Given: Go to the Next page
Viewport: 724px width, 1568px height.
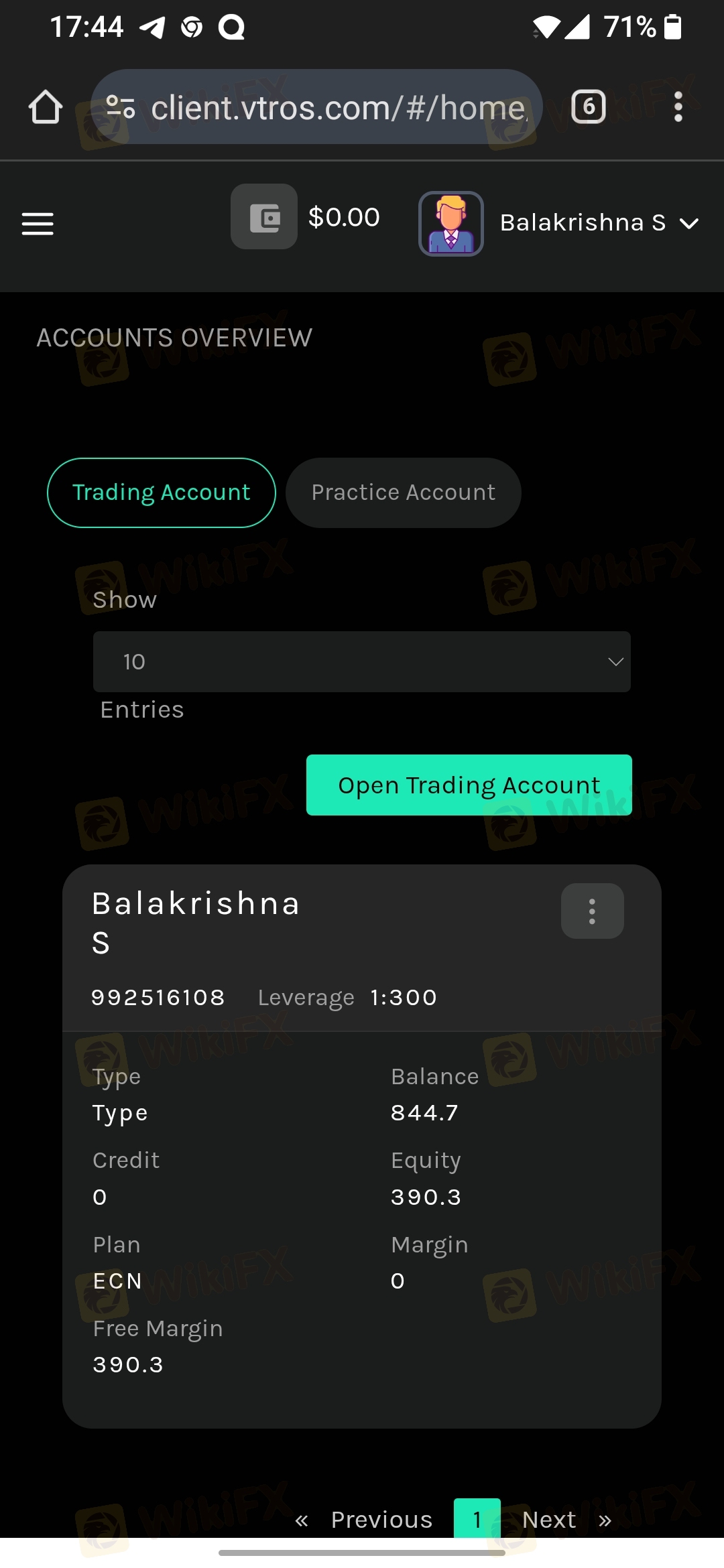Looking at the screenshot, I should click(549, 1520).
